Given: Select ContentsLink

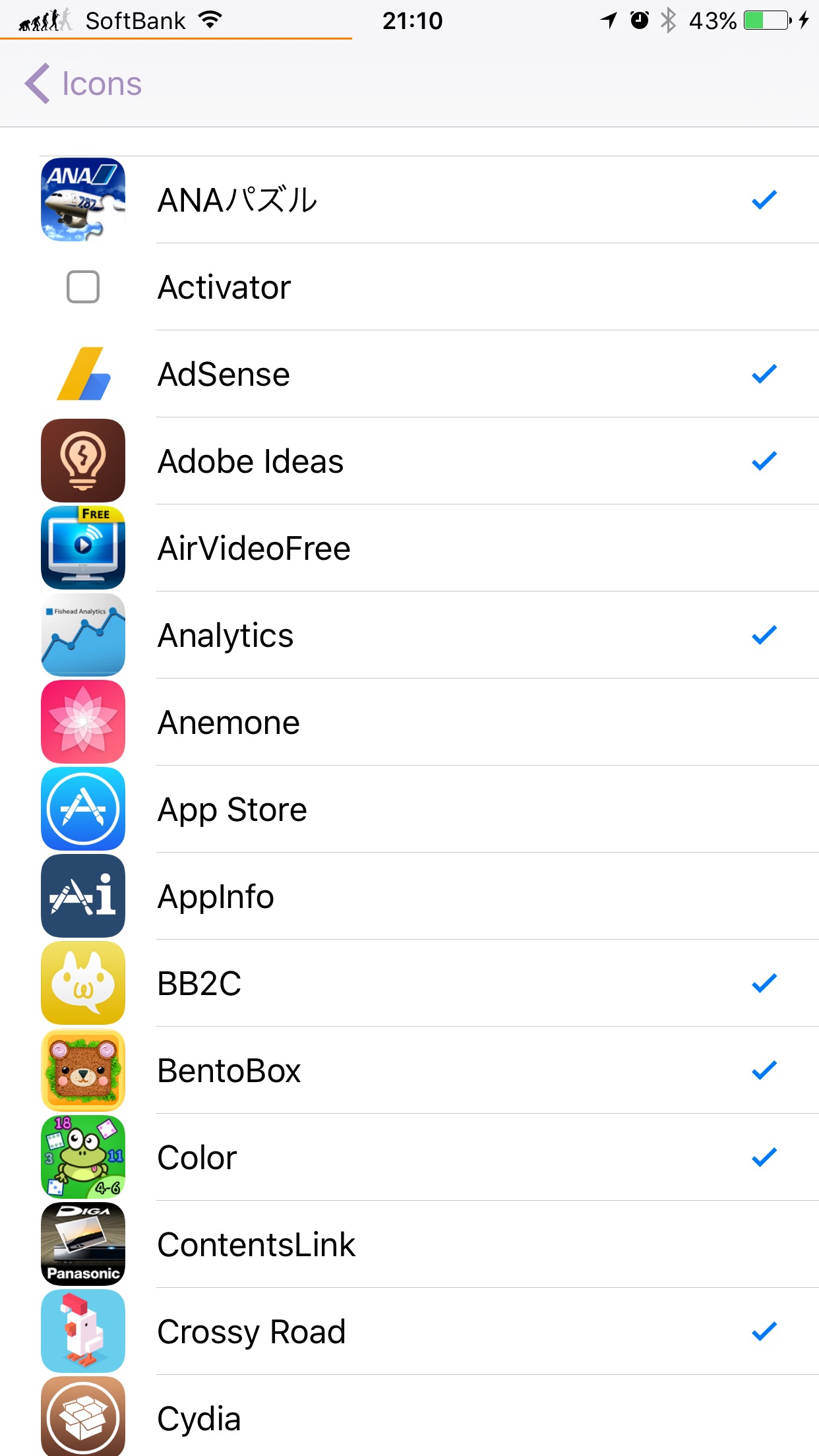Looking at the screenshot, I should coord(409,1244).
